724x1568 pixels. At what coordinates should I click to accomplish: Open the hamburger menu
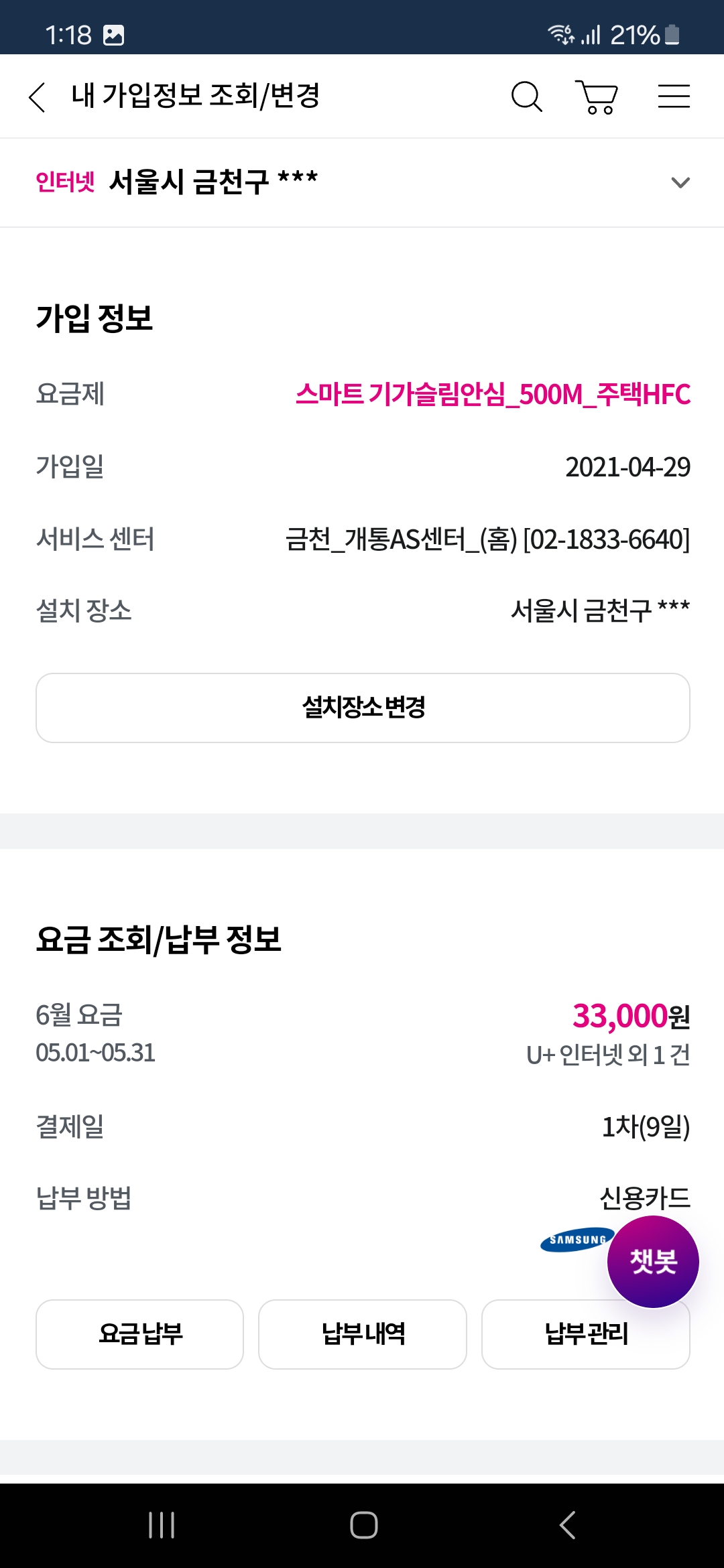click(674, 96)
